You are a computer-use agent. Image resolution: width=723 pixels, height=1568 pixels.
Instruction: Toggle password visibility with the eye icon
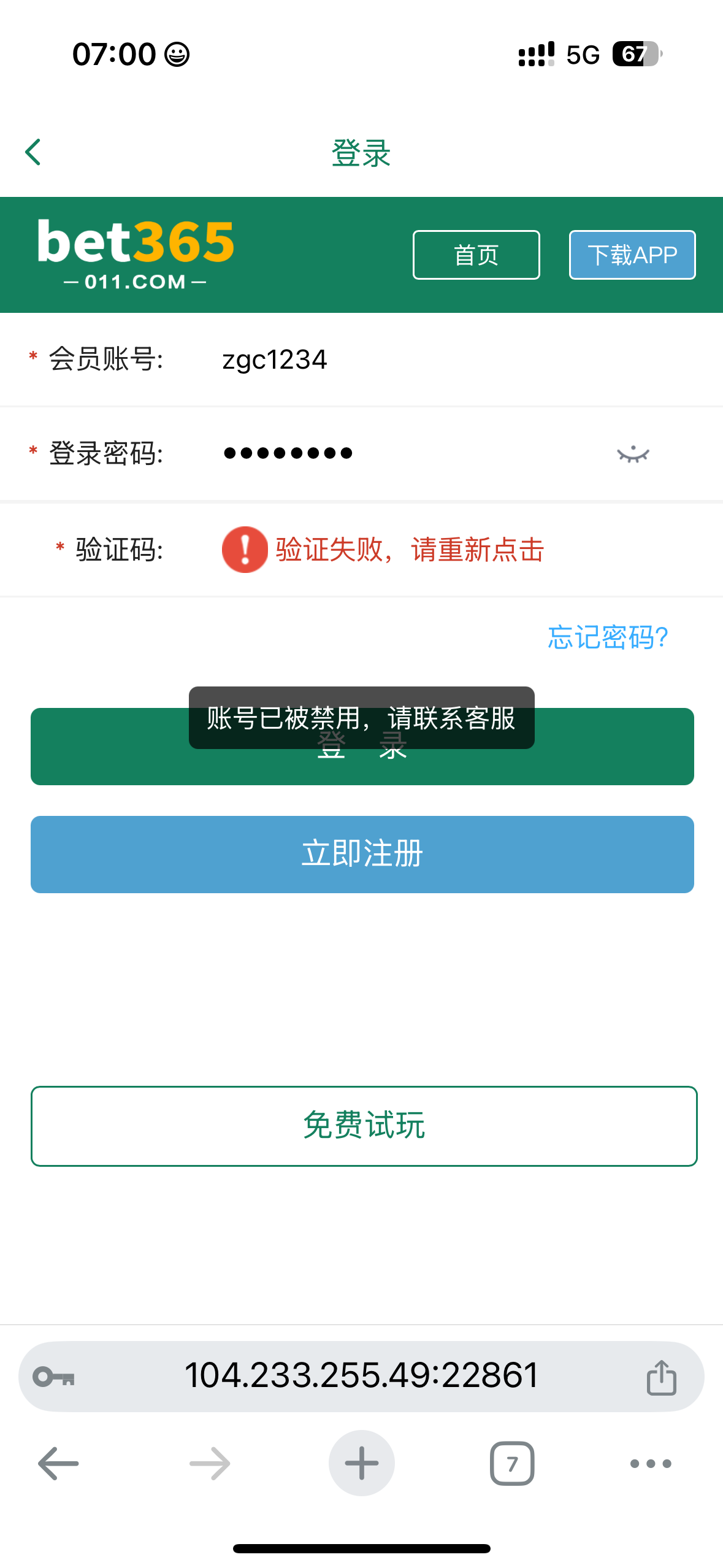(x=633, y=455)
